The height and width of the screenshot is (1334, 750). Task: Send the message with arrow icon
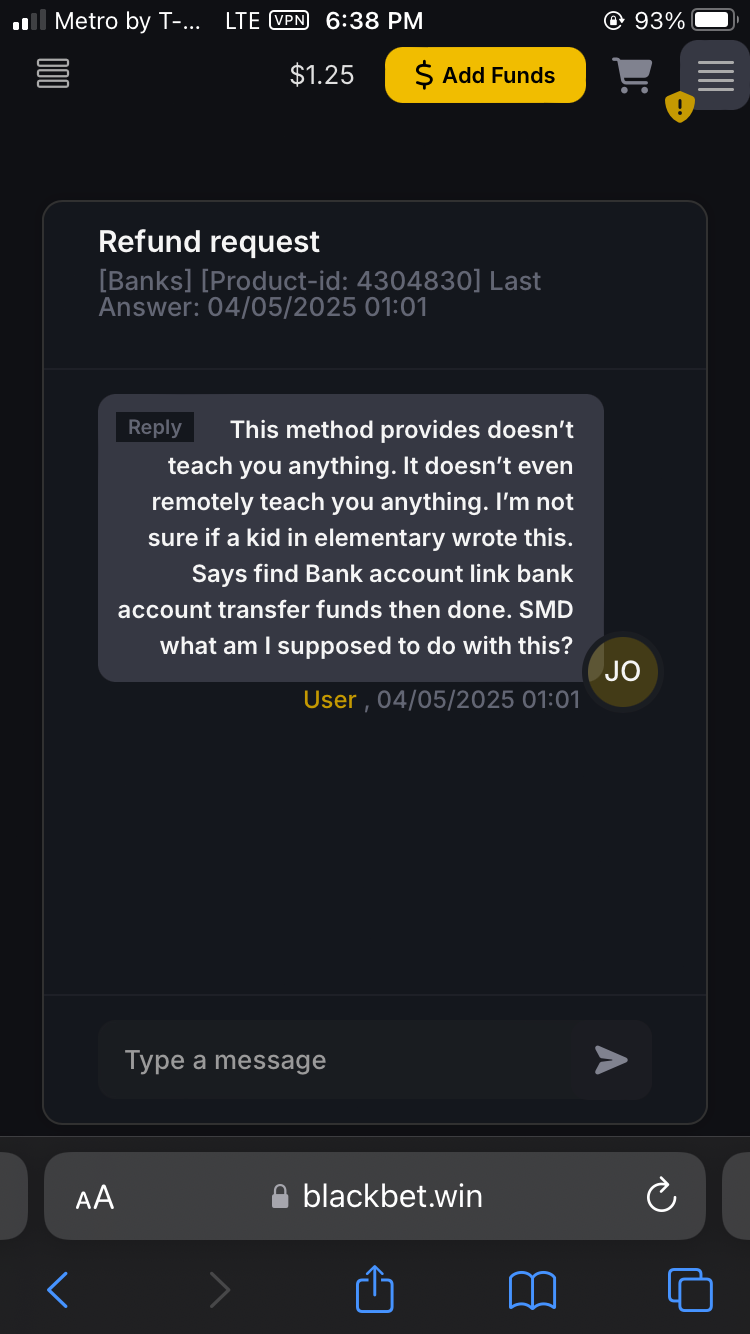coord(611,1060)
